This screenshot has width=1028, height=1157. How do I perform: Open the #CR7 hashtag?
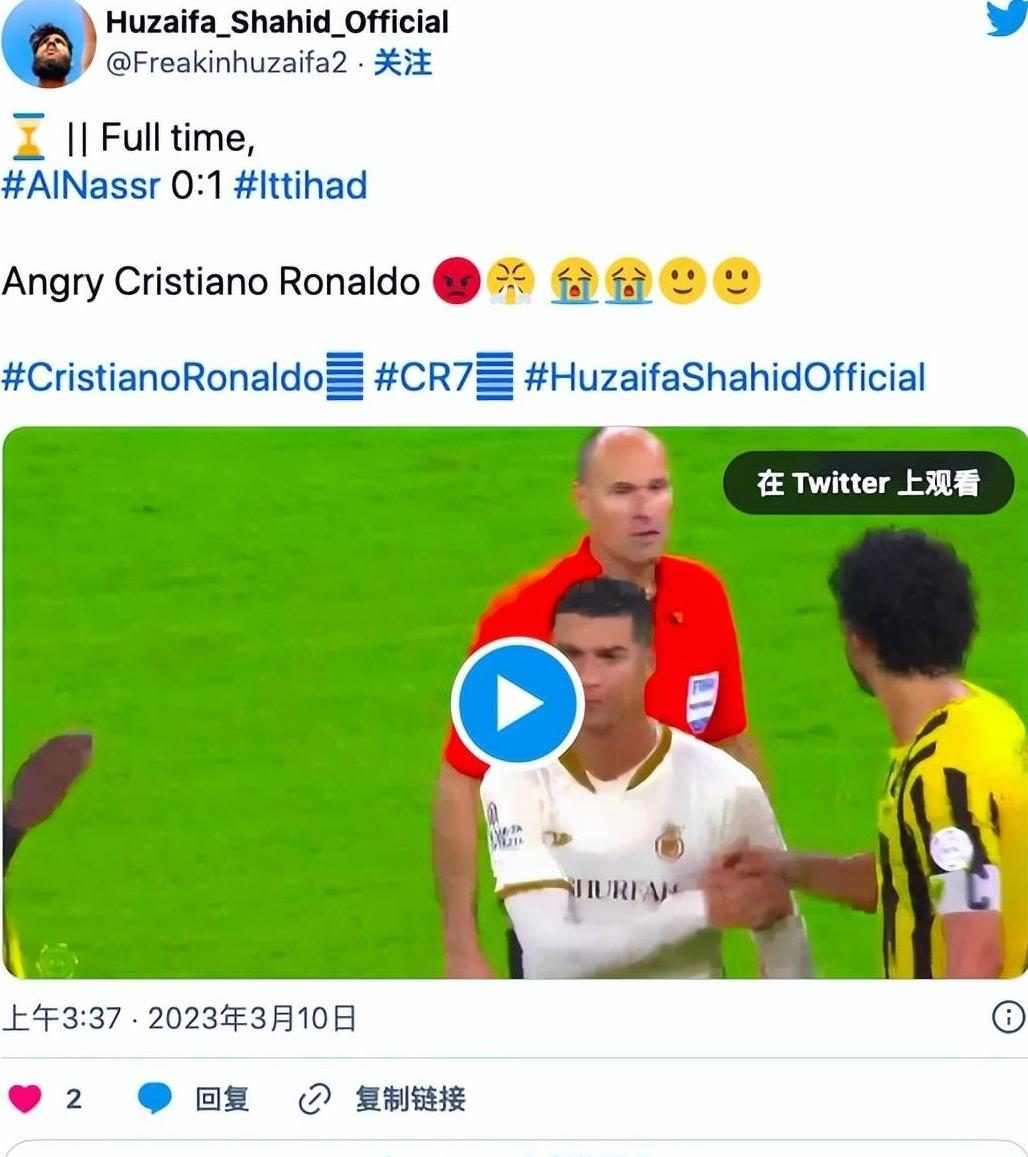pos(422,378)
